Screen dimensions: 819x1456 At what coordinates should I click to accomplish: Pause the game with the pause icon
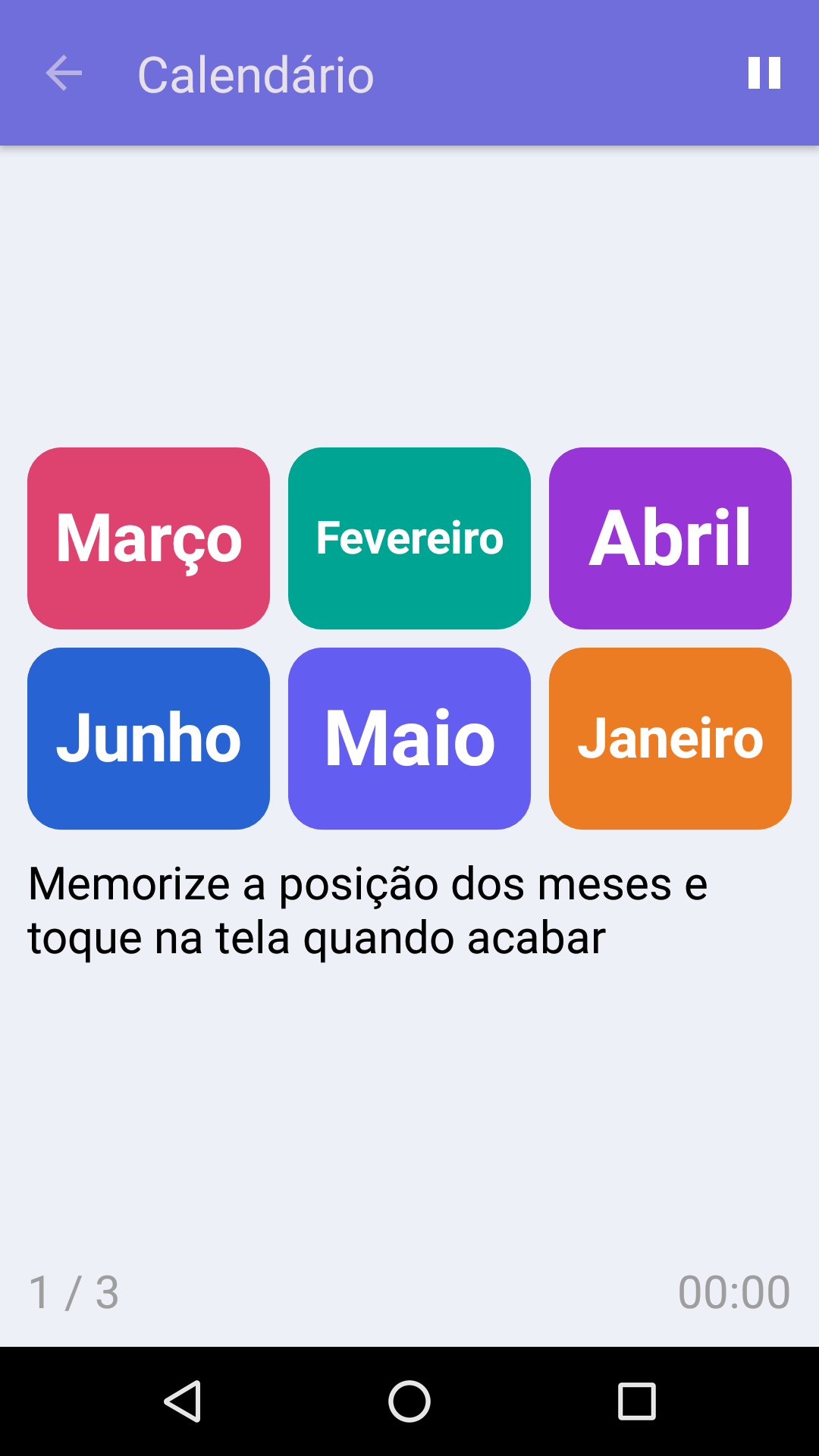pos(764,74)
